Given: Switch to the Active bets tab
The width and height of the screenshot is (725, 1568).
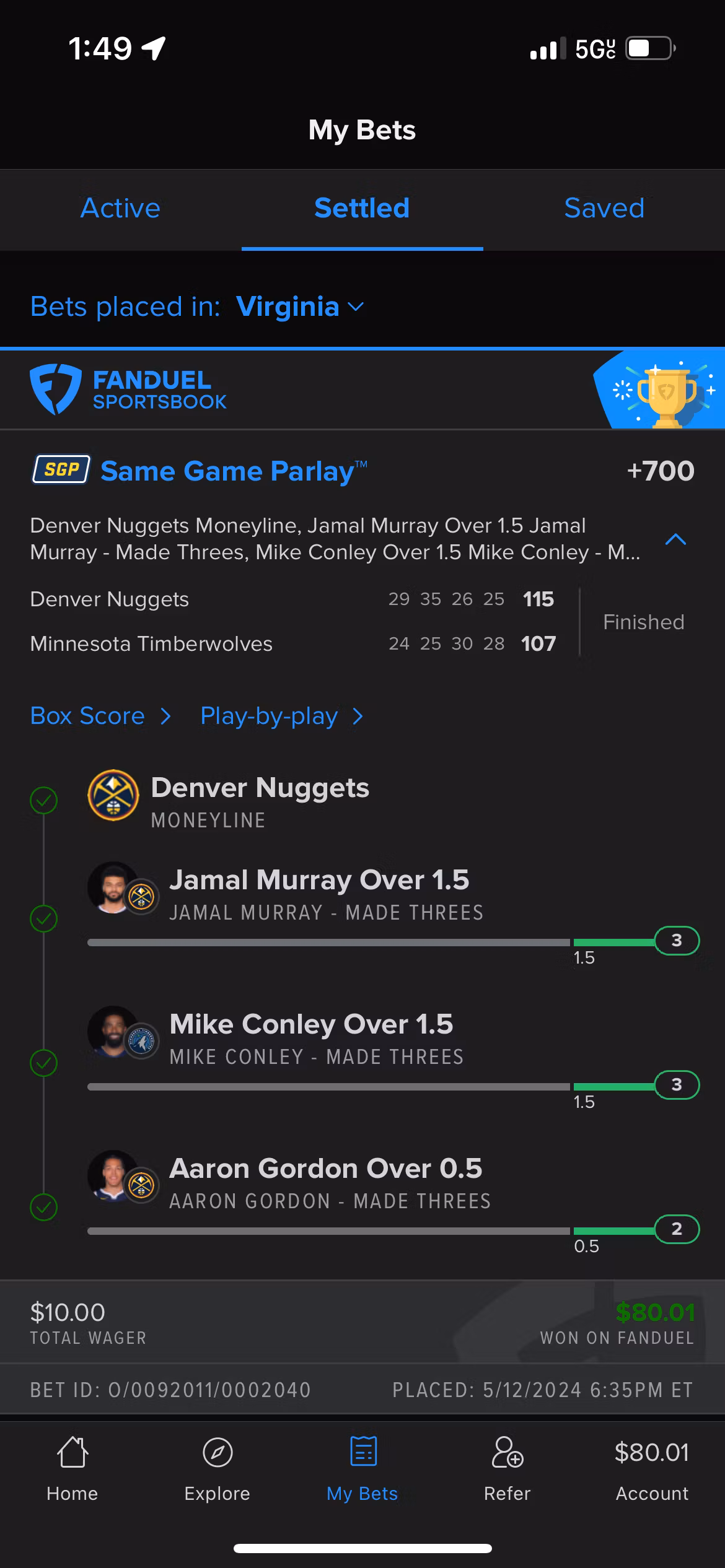Looking at the screenshot, I should click(120, 209).
